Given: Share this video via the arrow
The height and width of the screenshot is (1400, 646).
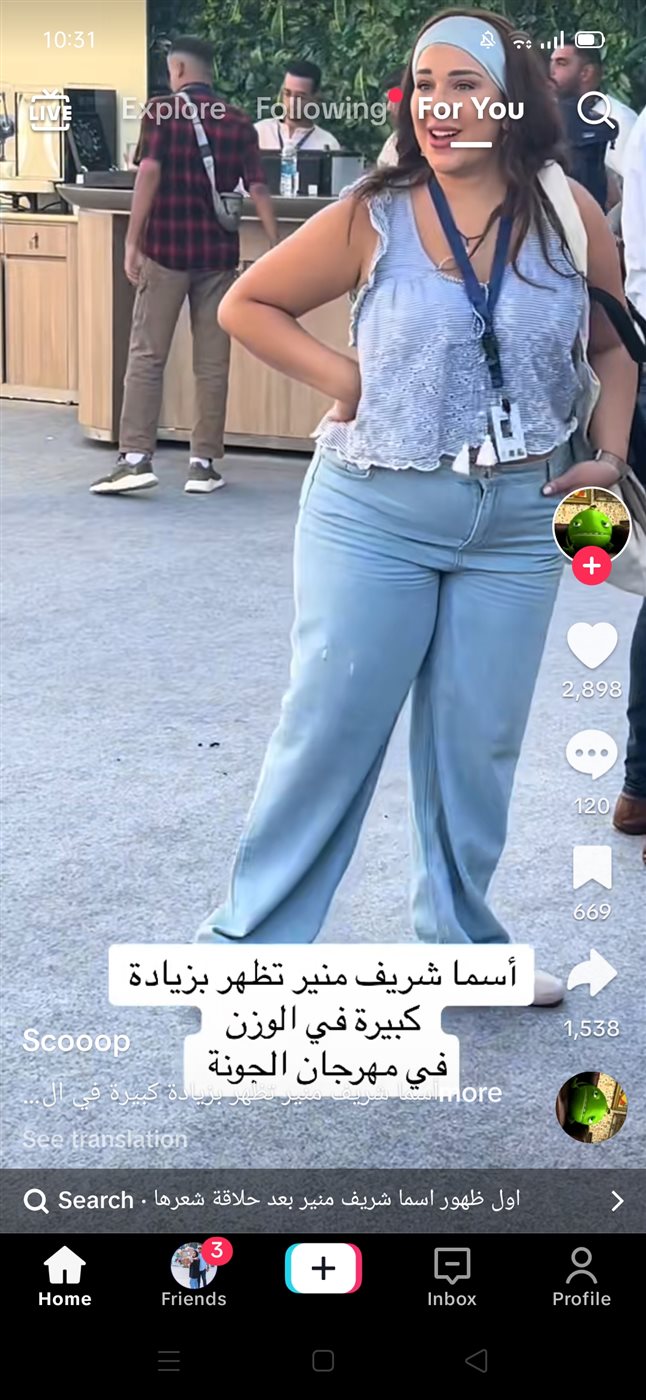Looking at the screenshot, I should (591, 974).
